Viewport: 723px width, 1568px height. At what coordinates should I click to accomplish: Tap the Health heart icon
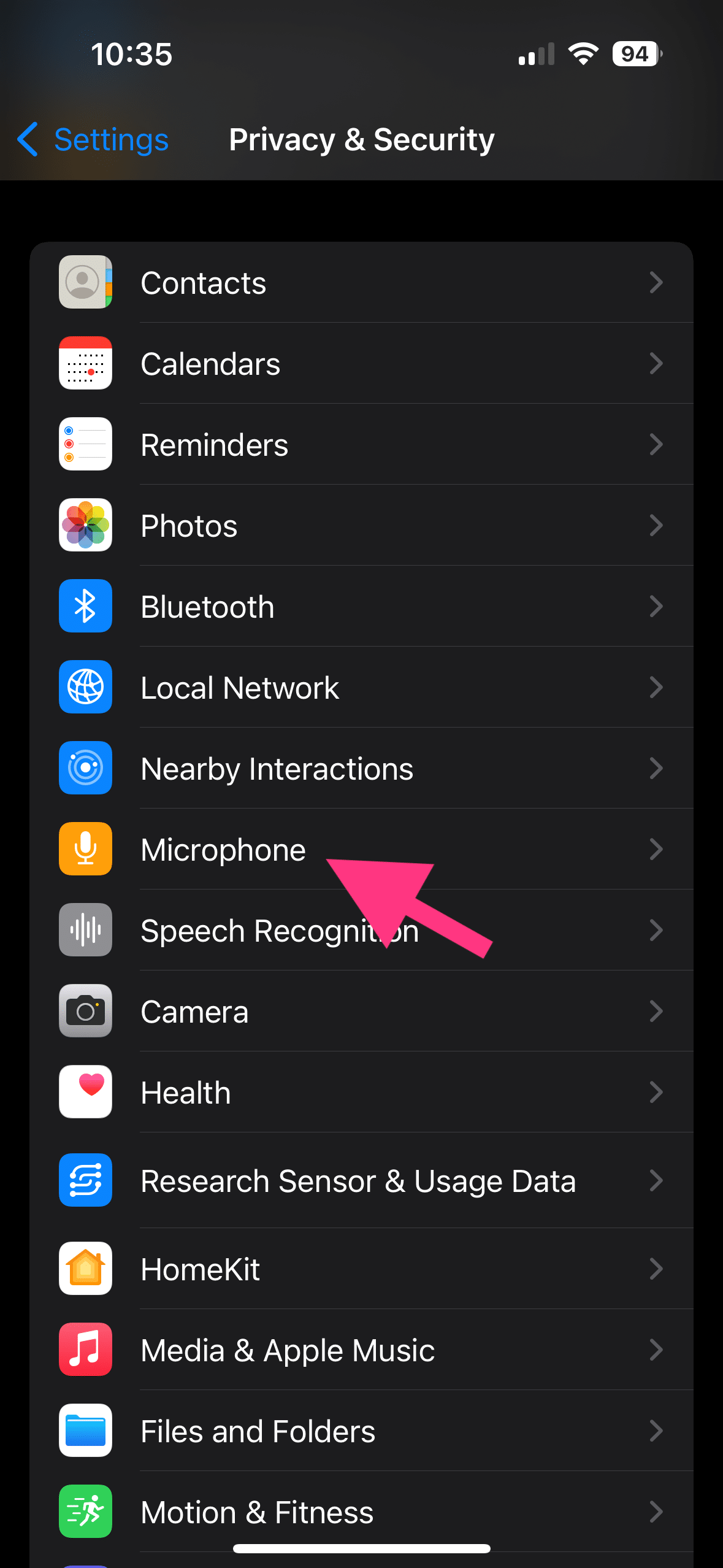click(x=85, y=1092)
